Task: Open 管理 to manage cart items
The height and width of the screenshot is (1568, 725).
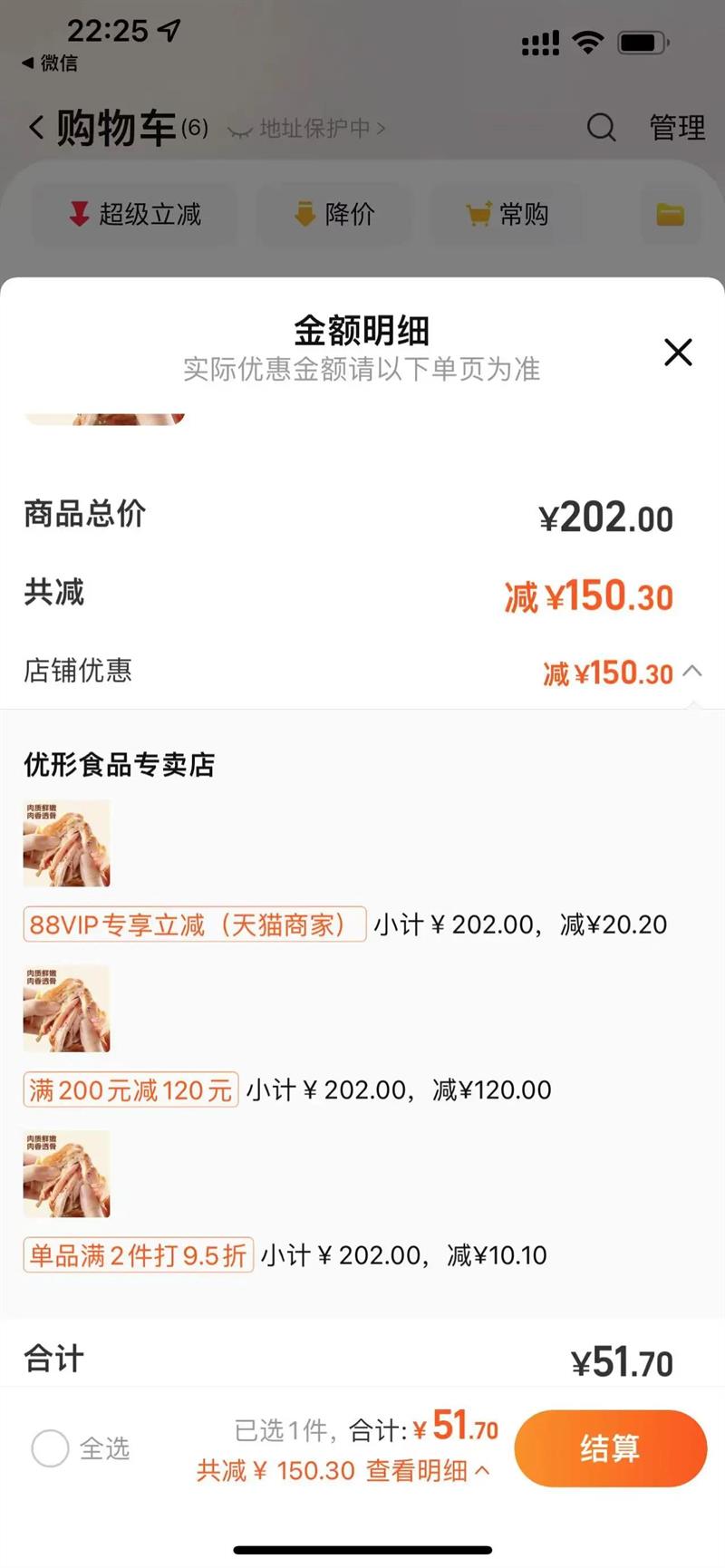Action: click(x=677, y=128)
